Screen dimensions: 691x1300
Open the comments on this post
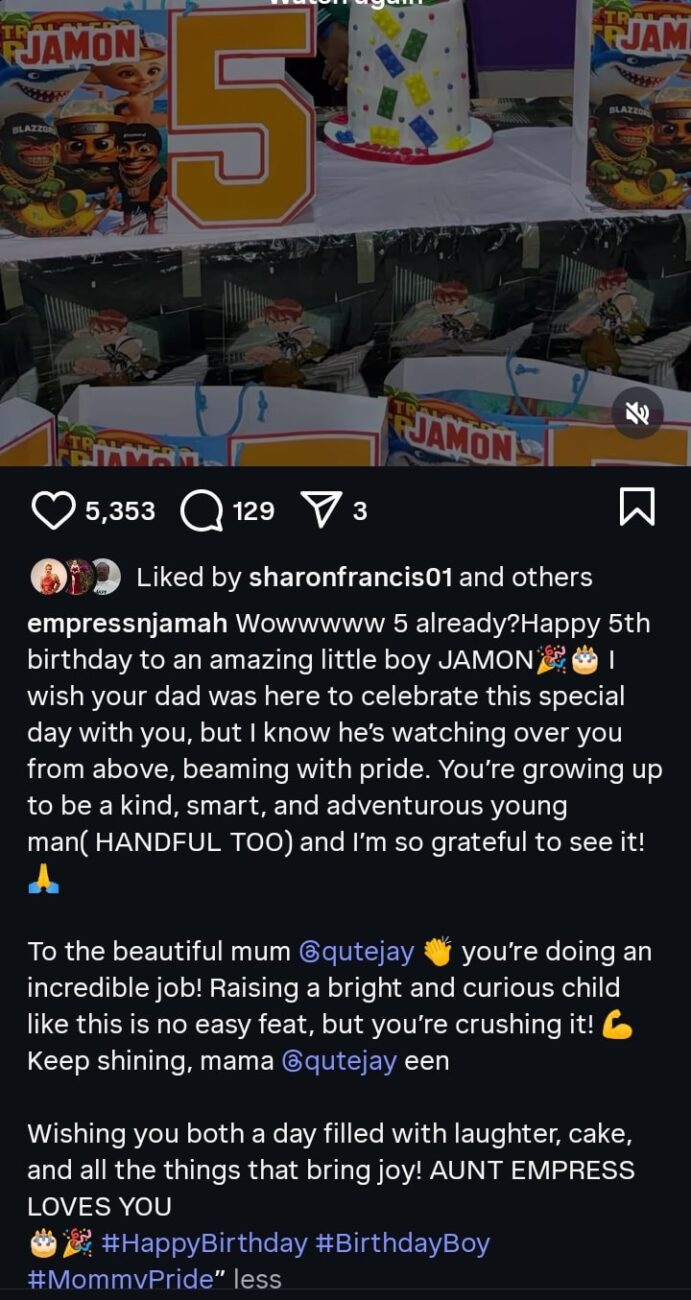pyautogui.click(x=201, y=511)
